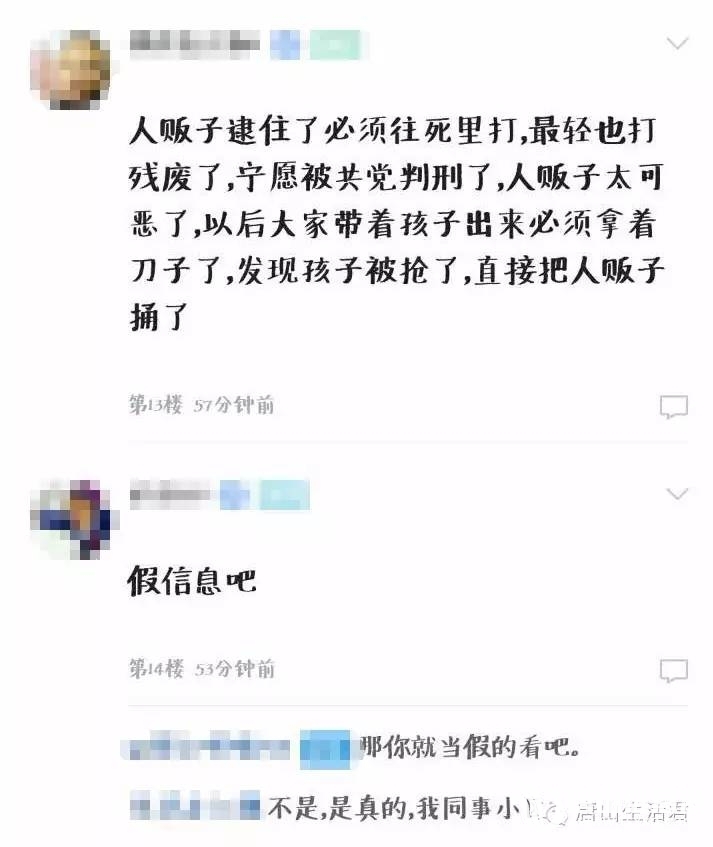This screenshot has height=847, width=713.
Task: Reply to the 第13楼 comment
Action: (673, 406)
